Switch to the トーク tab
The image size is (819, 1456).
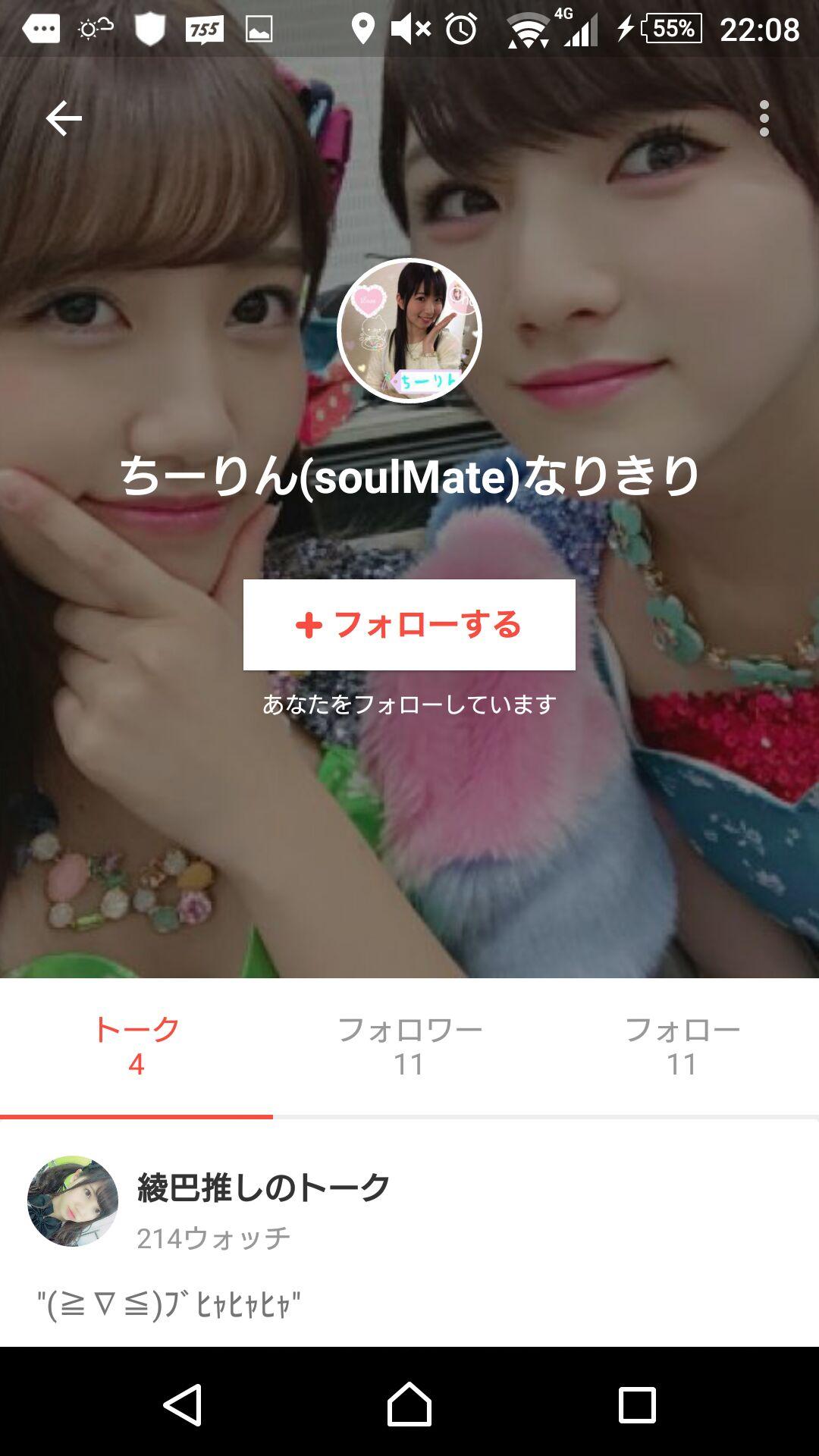coord(136,1046)
